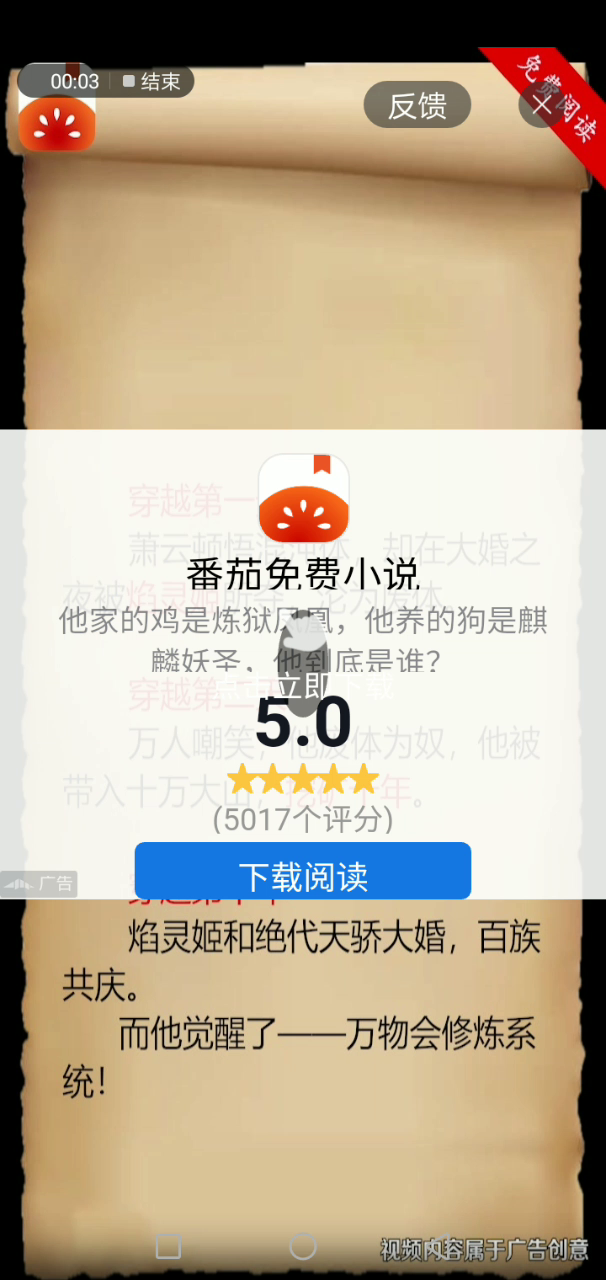Image resolution: width=606 pixels, height=1280 pixels.
Task: Open the 番茄免费小说 app icon in the ad card
Action: click(x=303, y=498)
